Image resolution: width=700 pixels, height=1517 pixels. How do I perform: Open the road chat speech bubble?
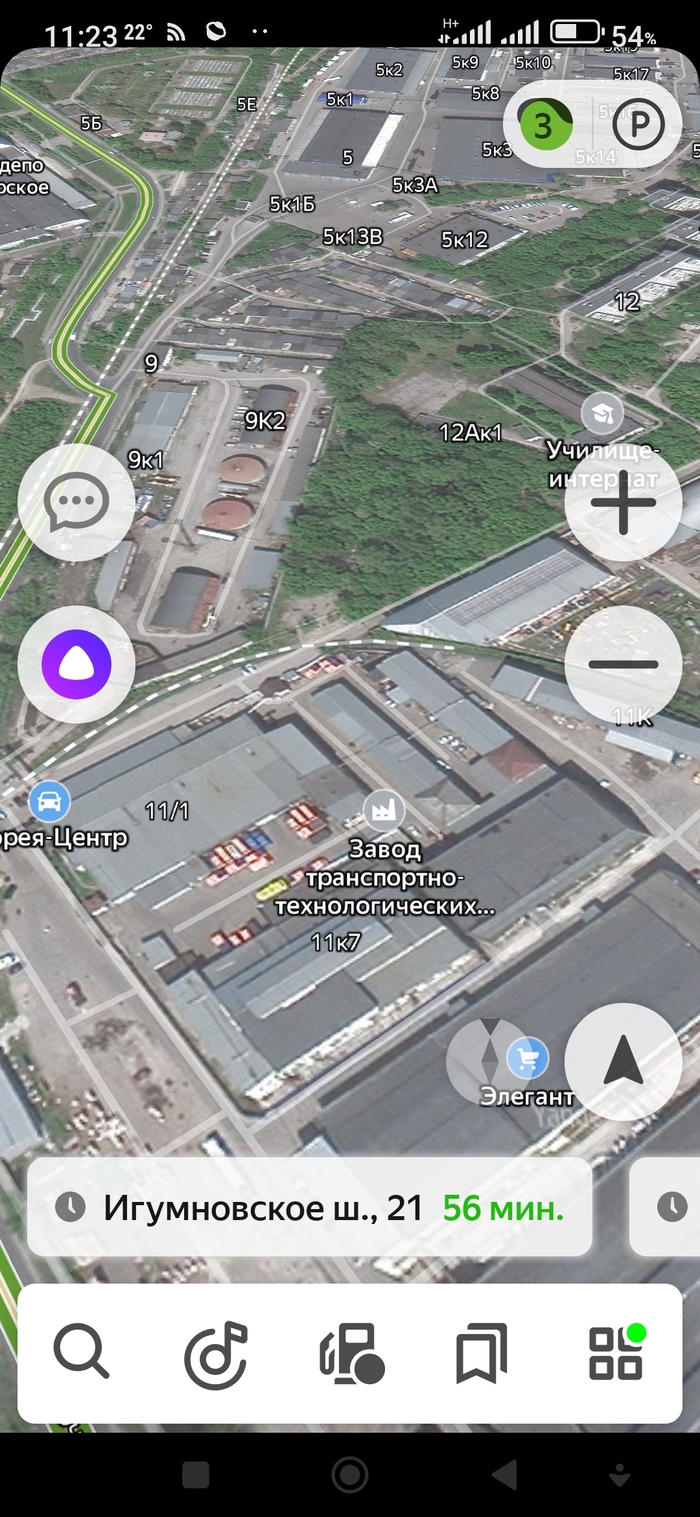click(x=76, y=502)
